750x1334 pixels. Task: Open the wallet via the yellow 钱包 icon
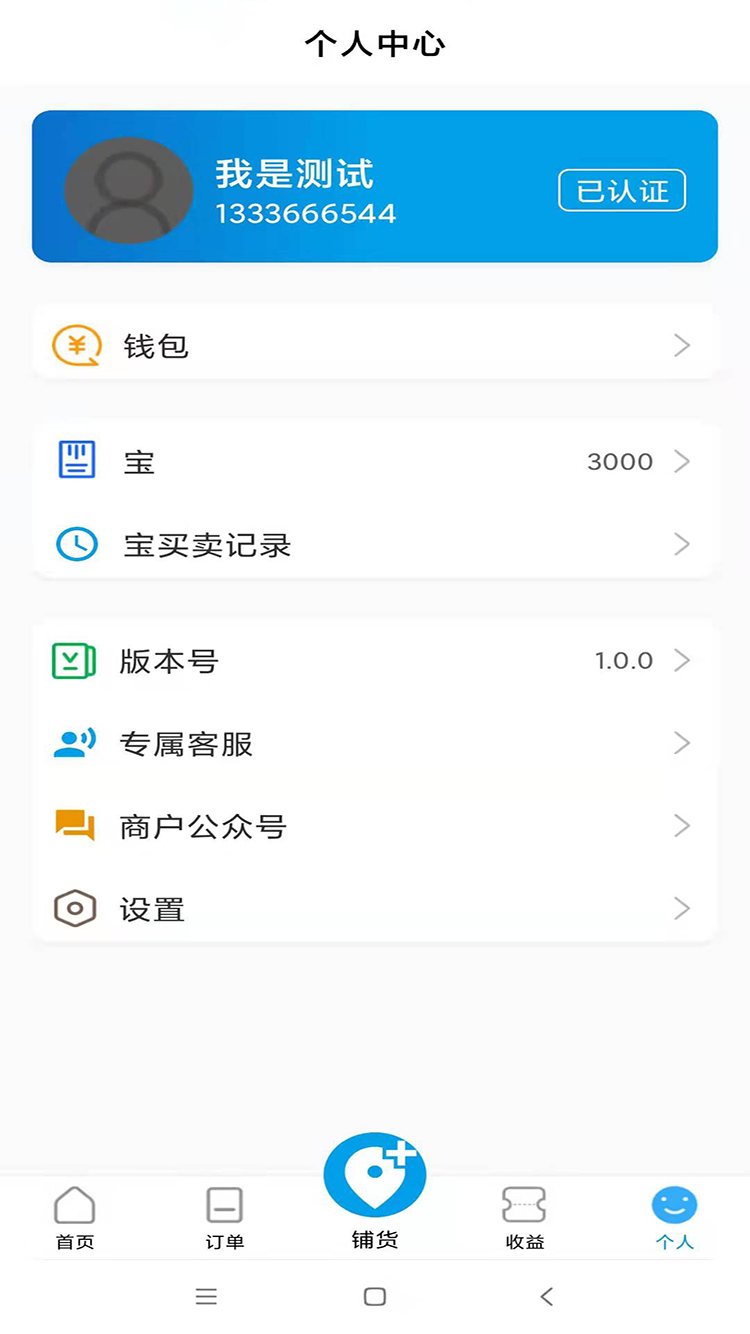76,344
